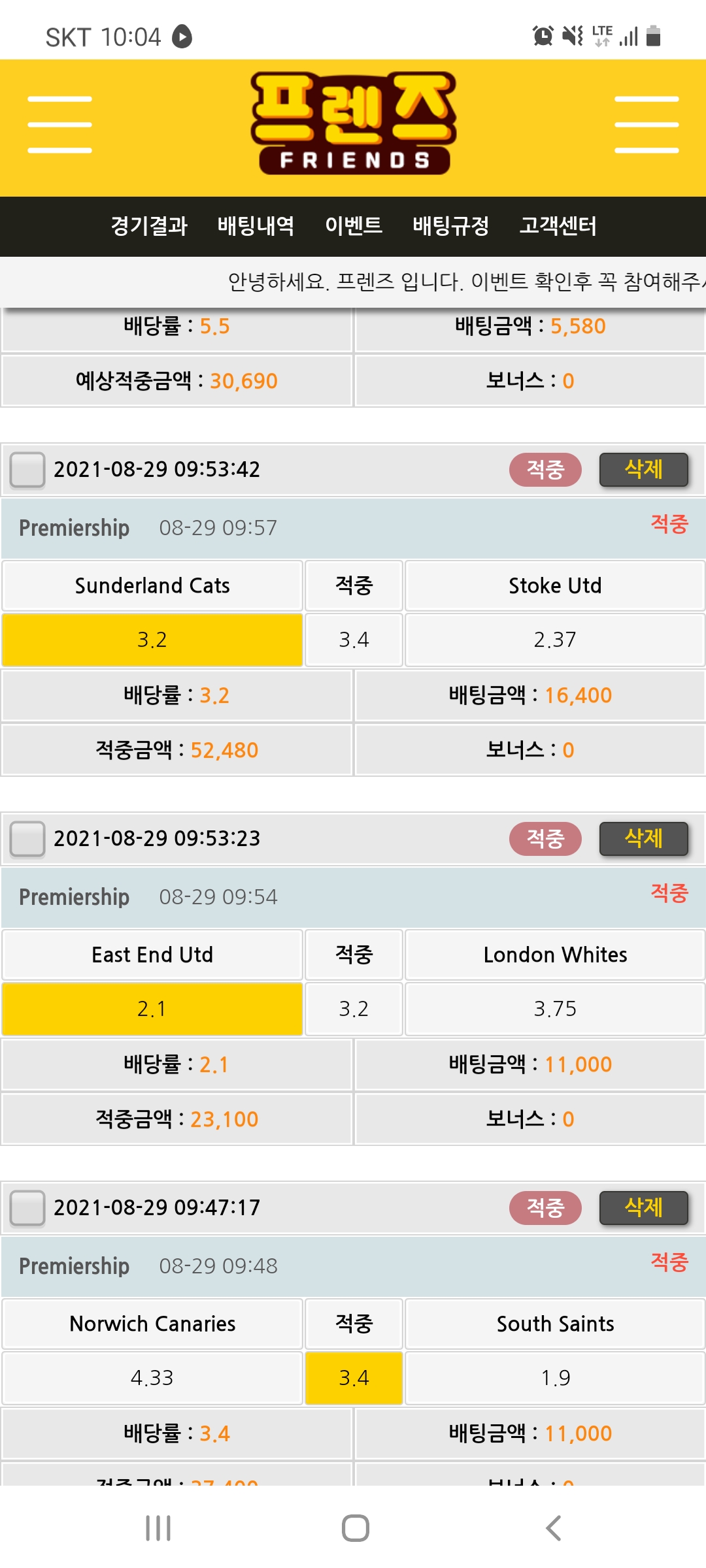The image size is (706, 1568).
Task: Tap the Friends logo to go home
Action: pyautogui.click(x=353, y=124)
